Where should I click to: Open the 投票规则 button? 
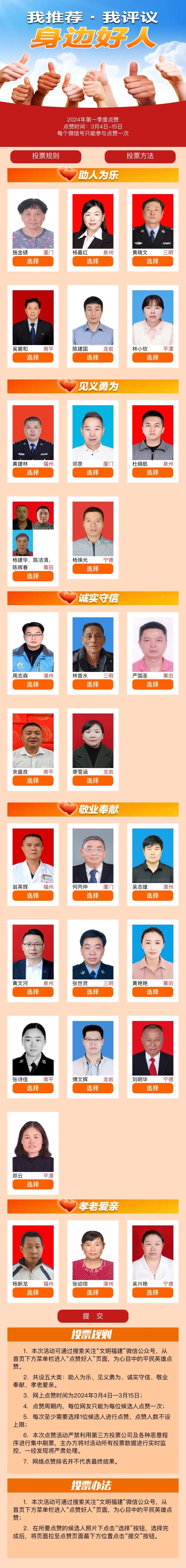(x=46, y=156)
